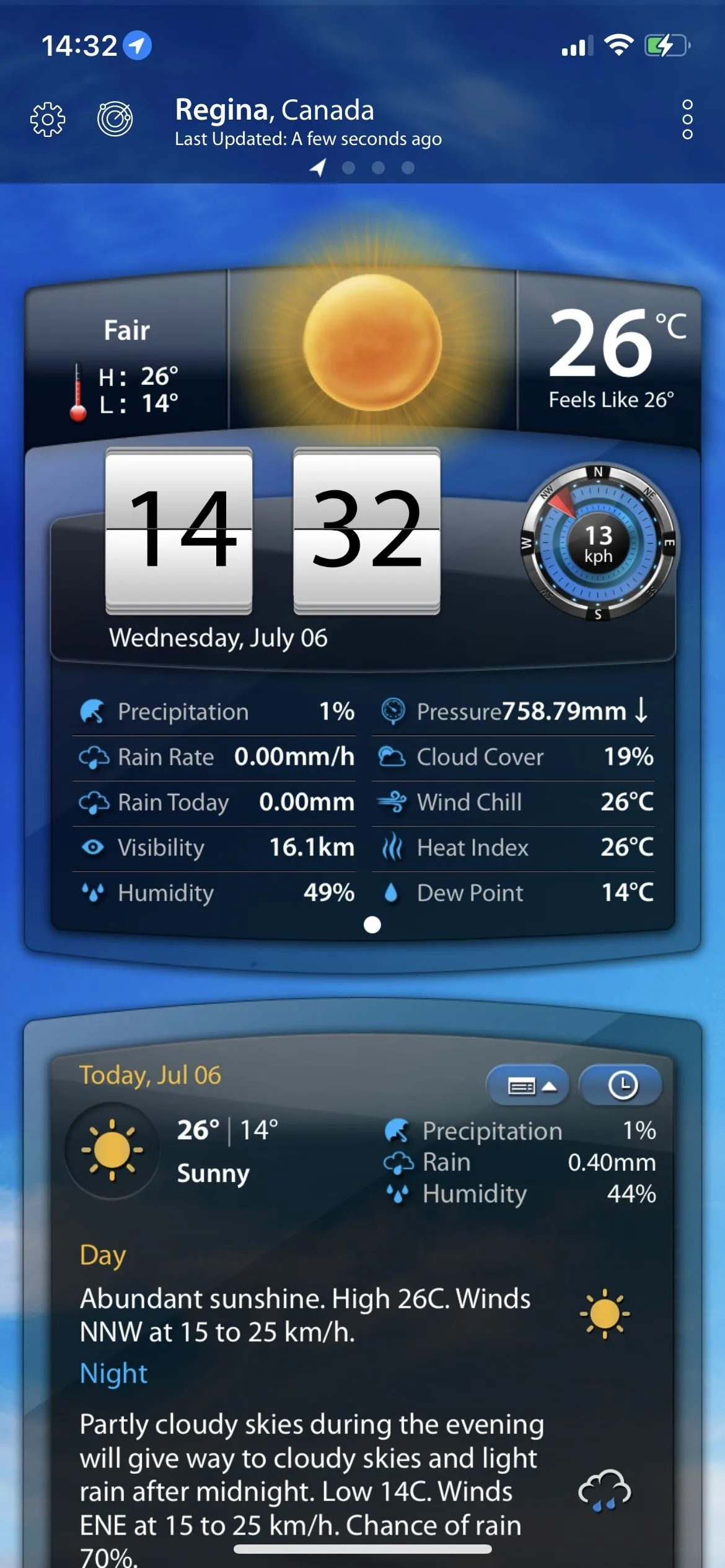Image resolution: width=725 pixels, height=1568 pixels.
Task: Open the settings gear
Action: click(x=48, y=119)
